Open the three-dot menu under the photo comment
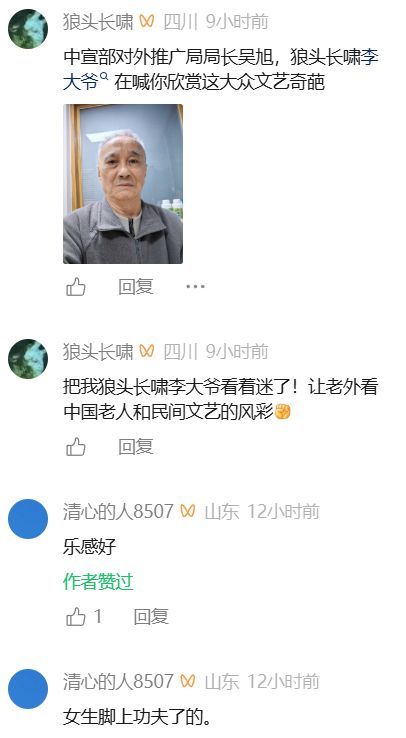Image resolution: width=406 pixels, height=738 pixels. coord(195,286)
